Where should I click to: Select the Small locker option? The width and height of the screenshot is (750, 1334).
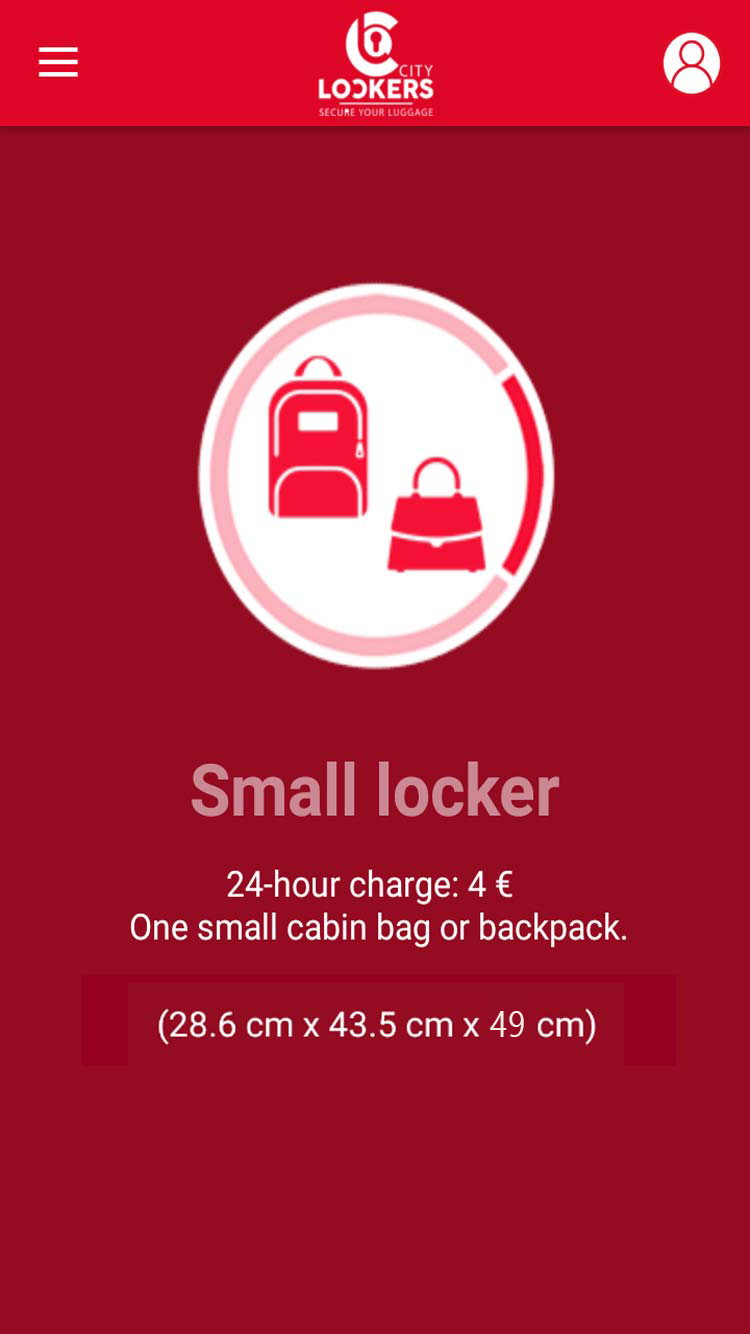(375, 476)
